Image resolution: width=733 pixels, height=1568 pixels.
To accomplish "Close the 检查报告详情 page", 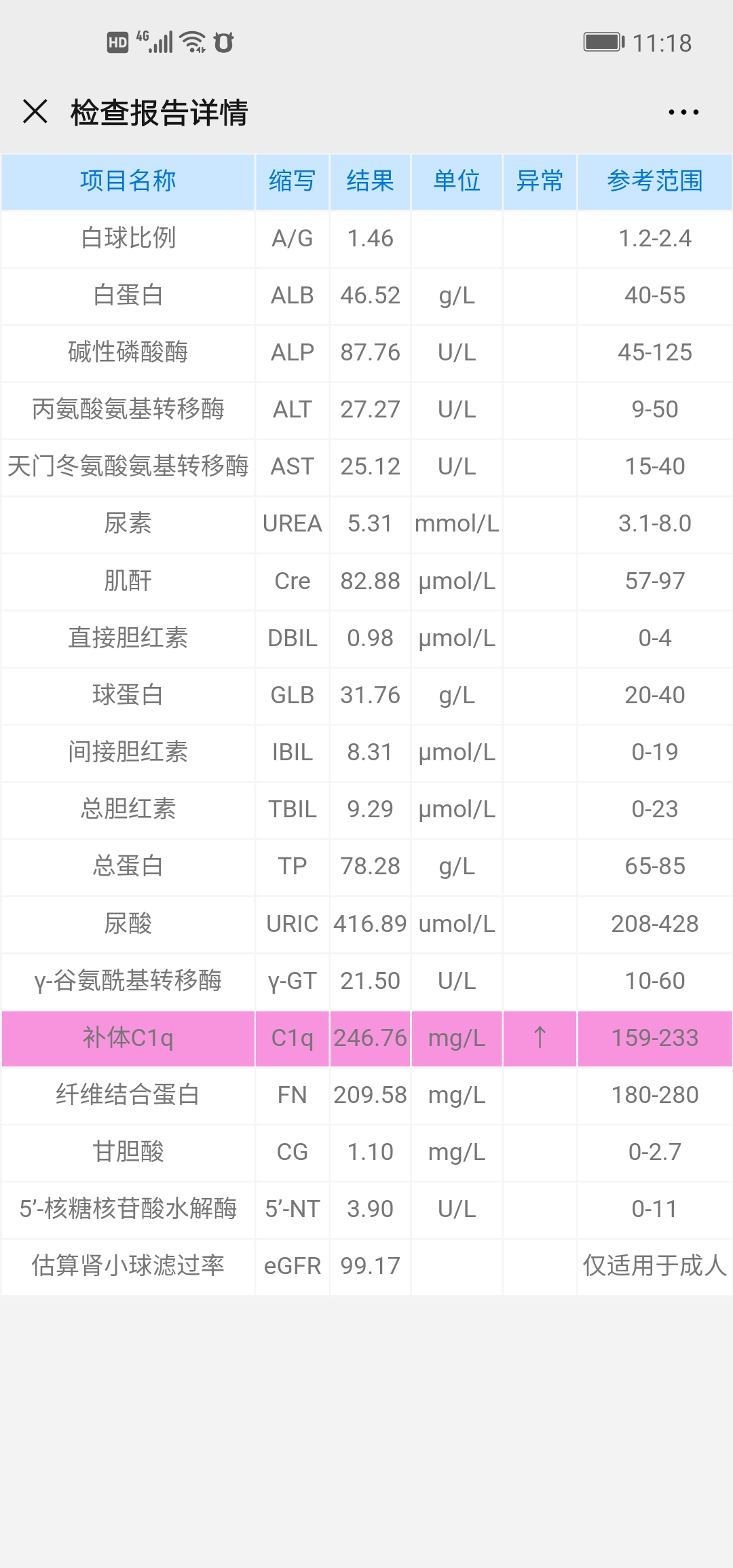I will pyautogui.click(x=35, y=111).
